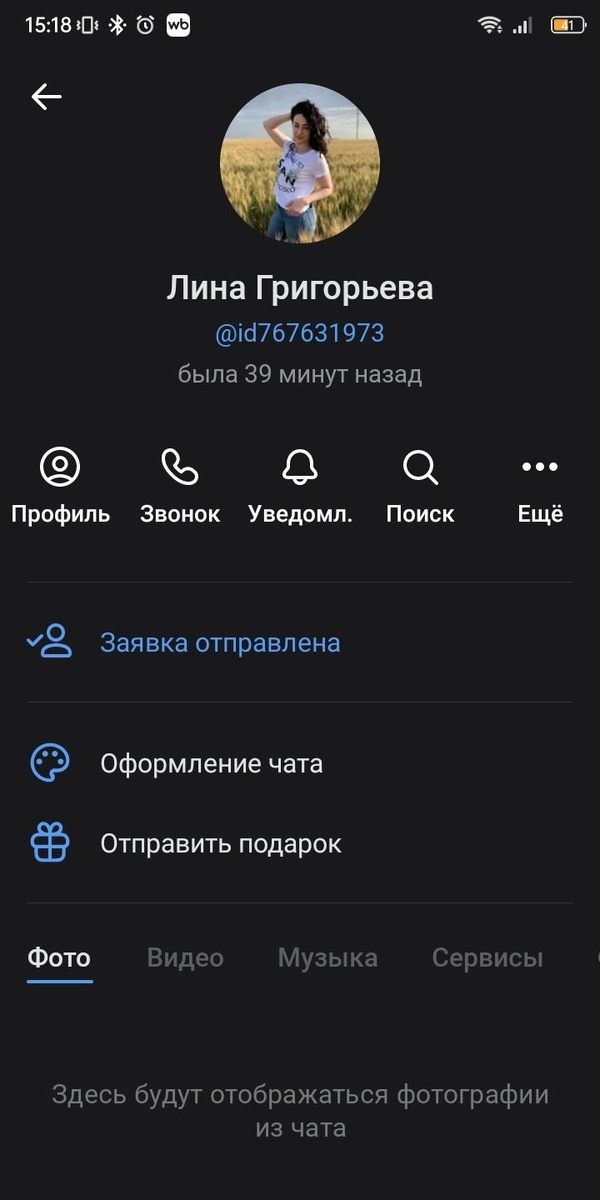Open the Профиль button
Screen dimensions: 600x1200
[x=60, y=487]
